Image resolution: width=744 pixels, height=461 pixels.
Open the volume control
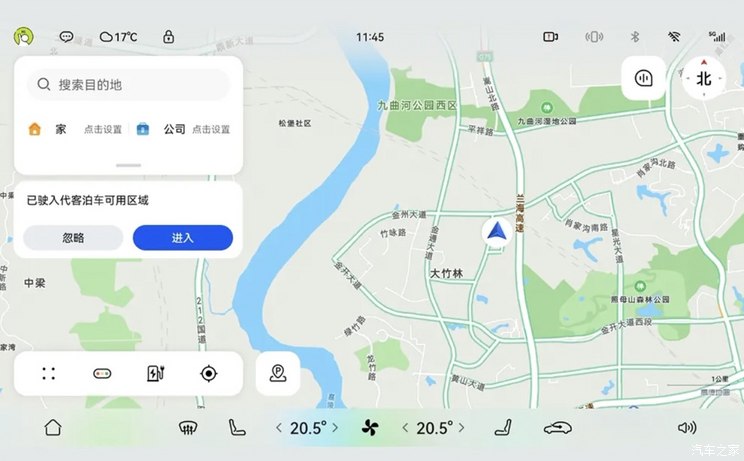click(686, 428)
